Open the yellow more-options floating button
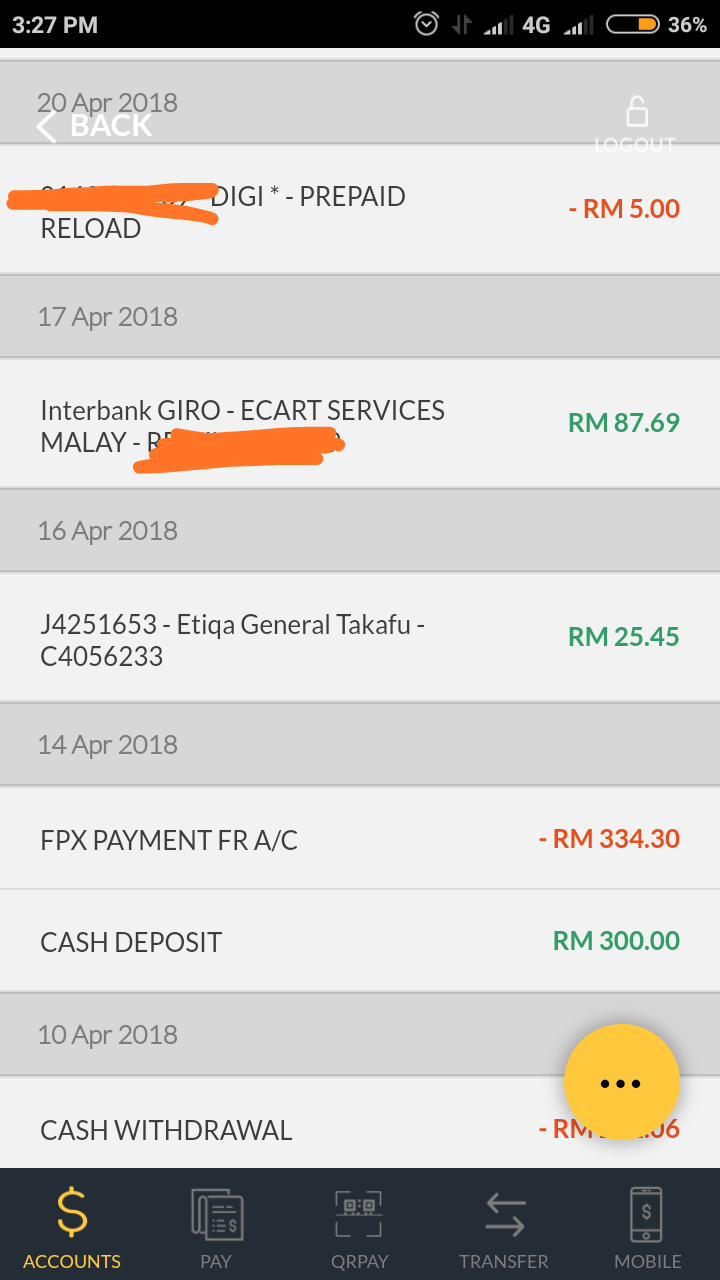 pos(621,1082)
